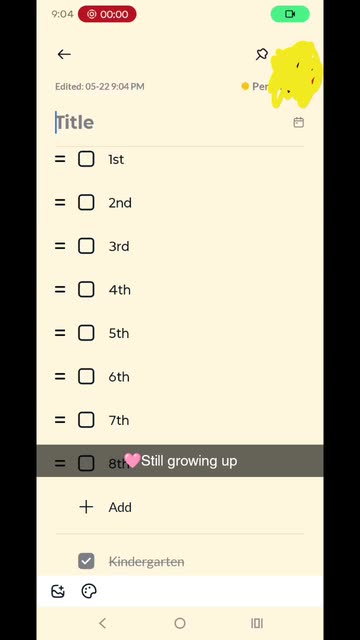Tap the Title field
Viewport: 360px width, 640px height.
point(171,122)
